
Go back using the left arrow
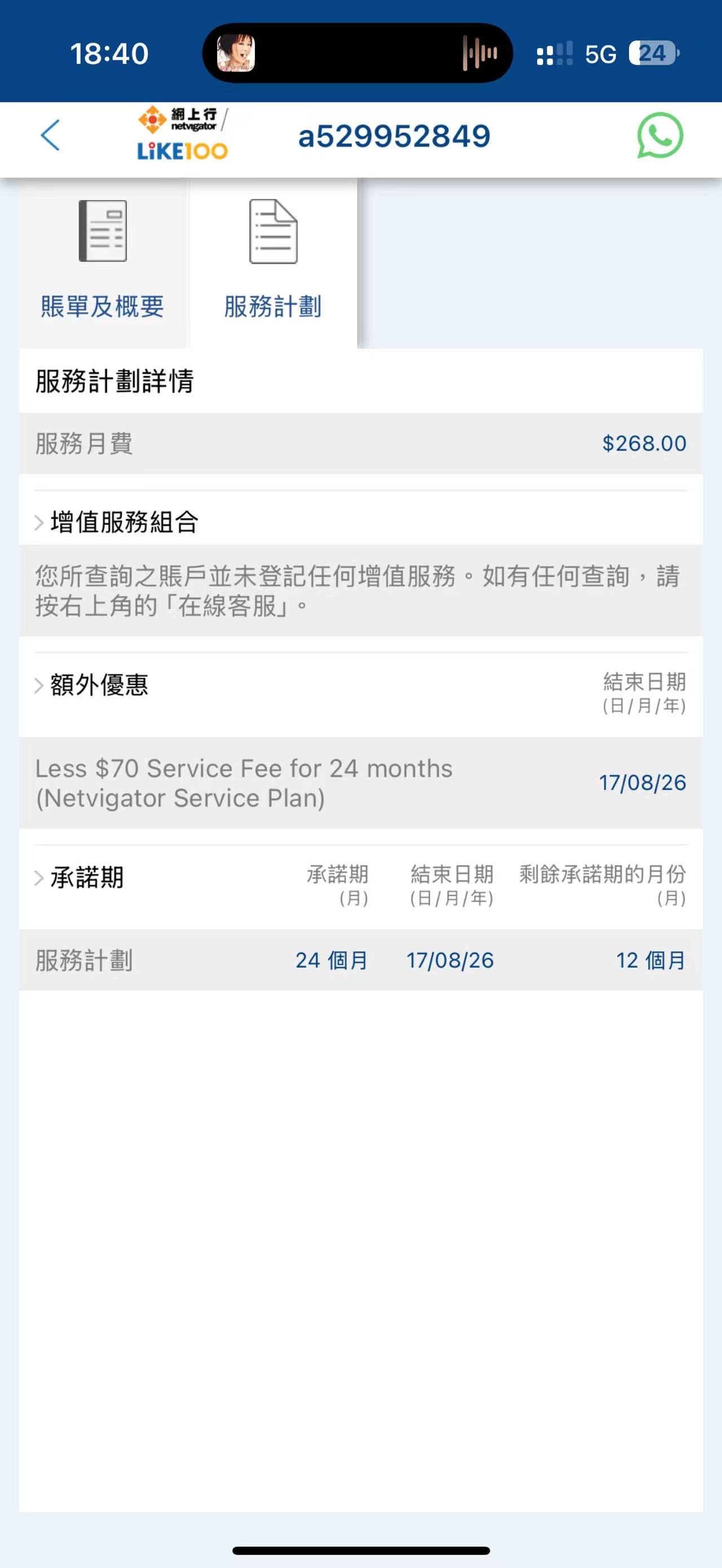pyautogui.click(x=51, y=135)
